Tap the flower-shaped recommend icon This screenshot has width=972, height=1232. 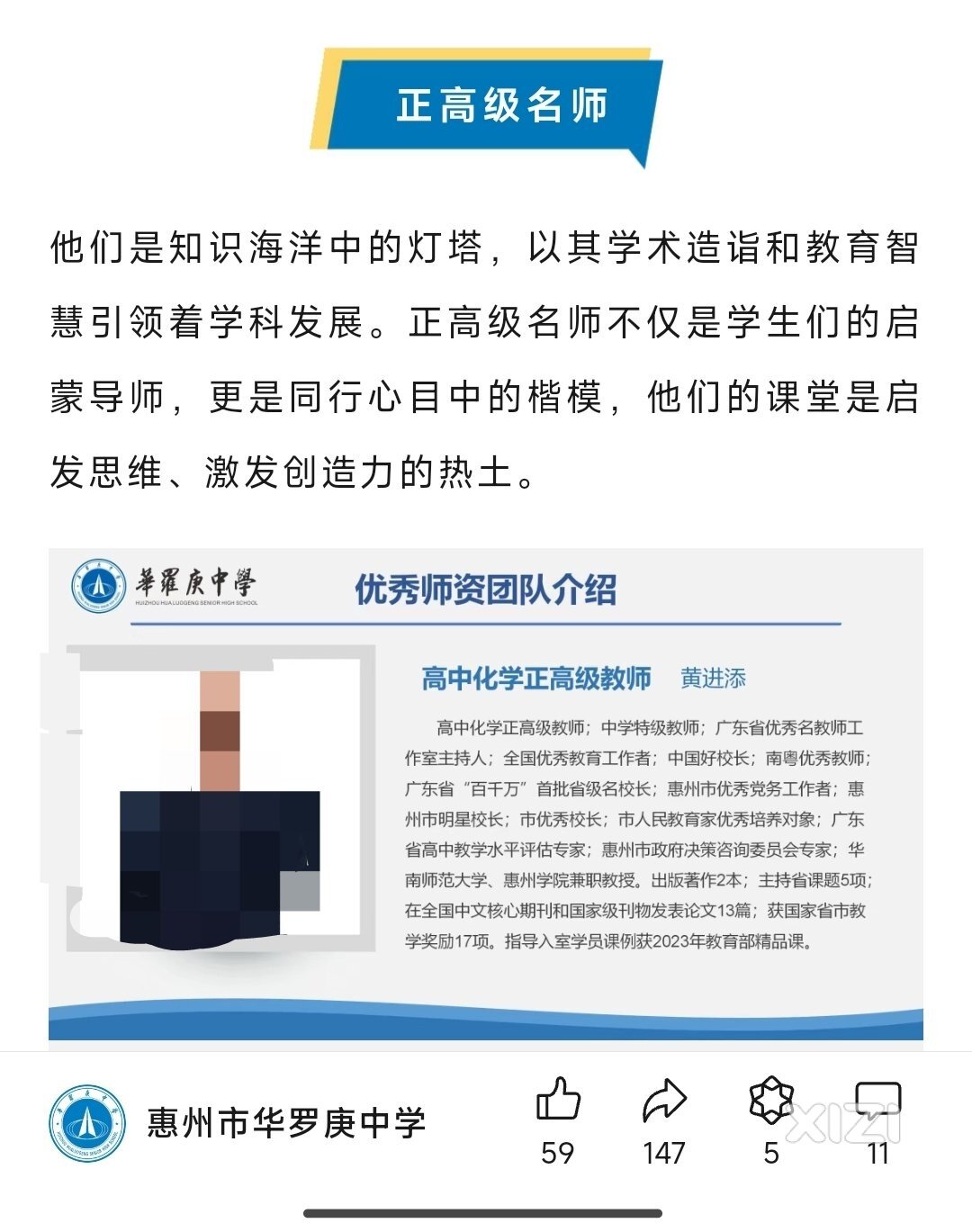[x=771, y=1101]
